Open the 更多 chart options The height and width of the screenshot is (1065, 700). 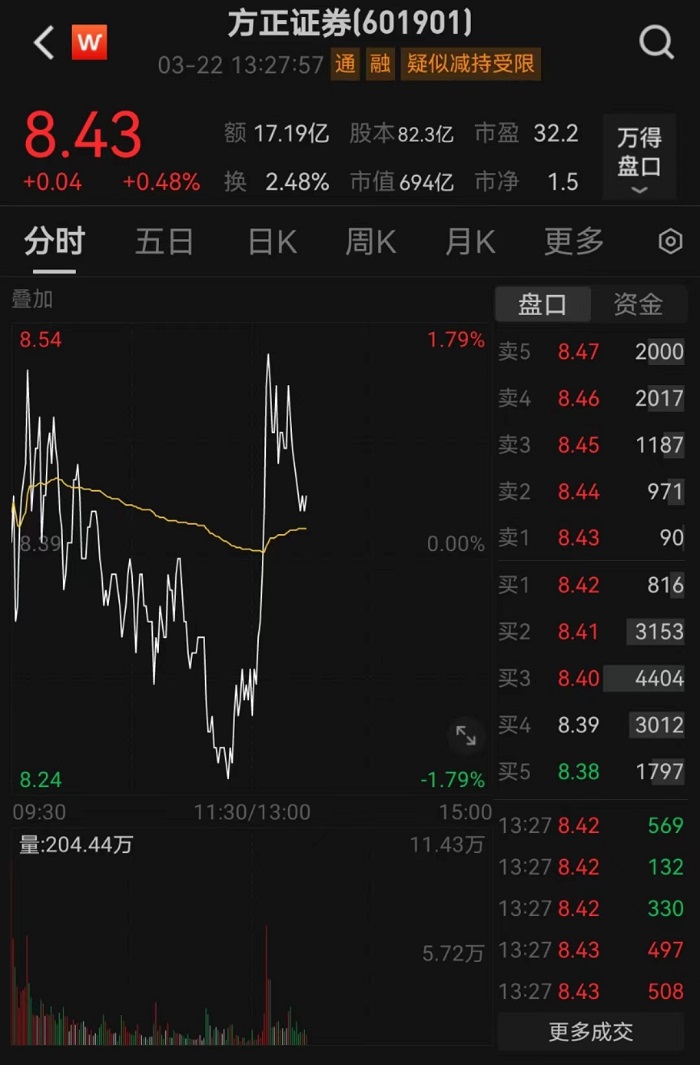pyautogui.click(x=574, y=242)
